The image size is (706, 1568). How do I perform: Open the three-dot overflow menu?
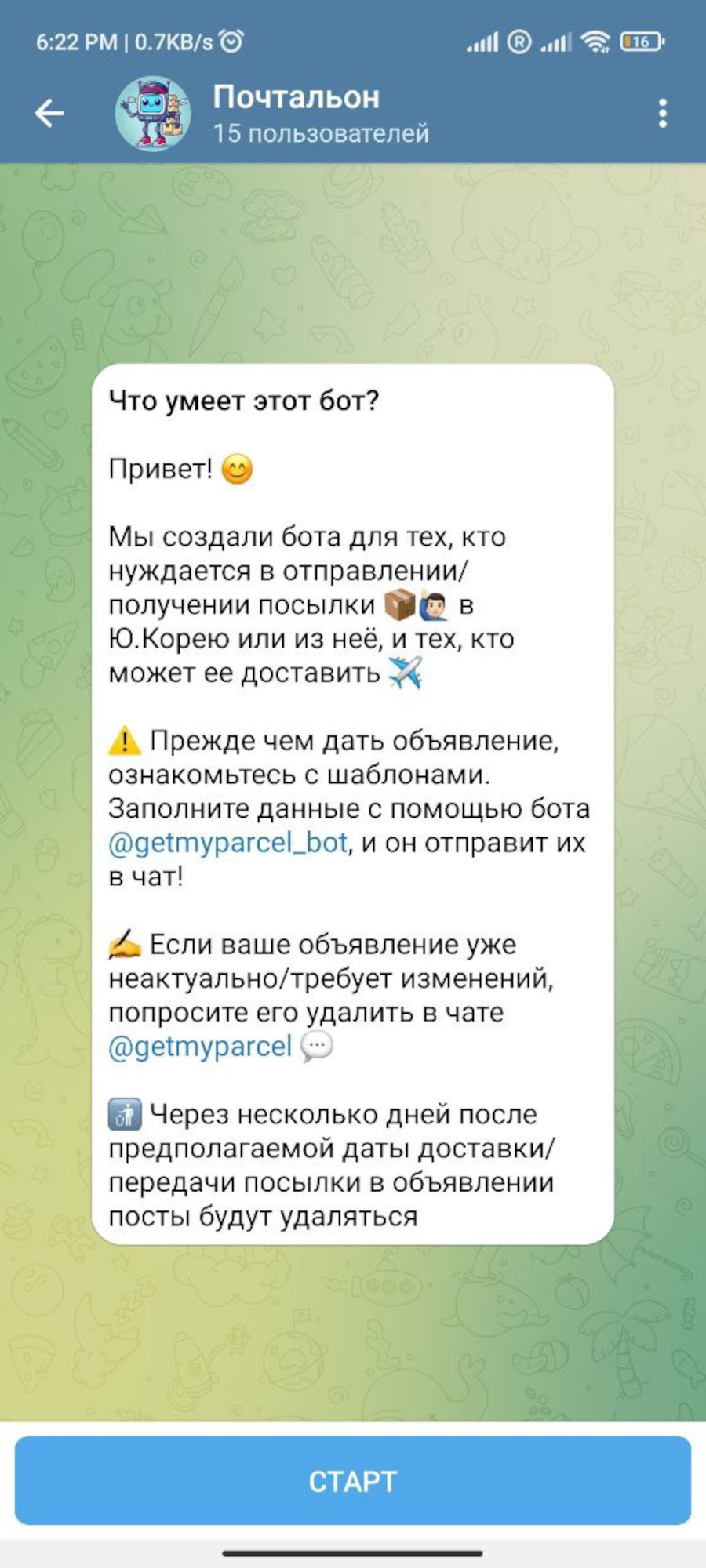coord(663,114)
